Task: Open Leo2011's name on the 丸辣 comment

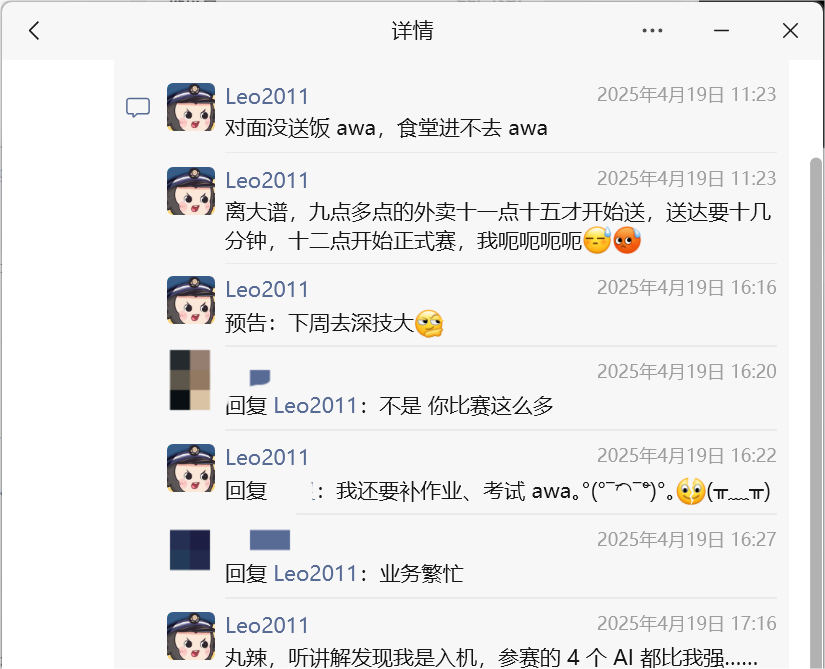Action: point(267,625)
